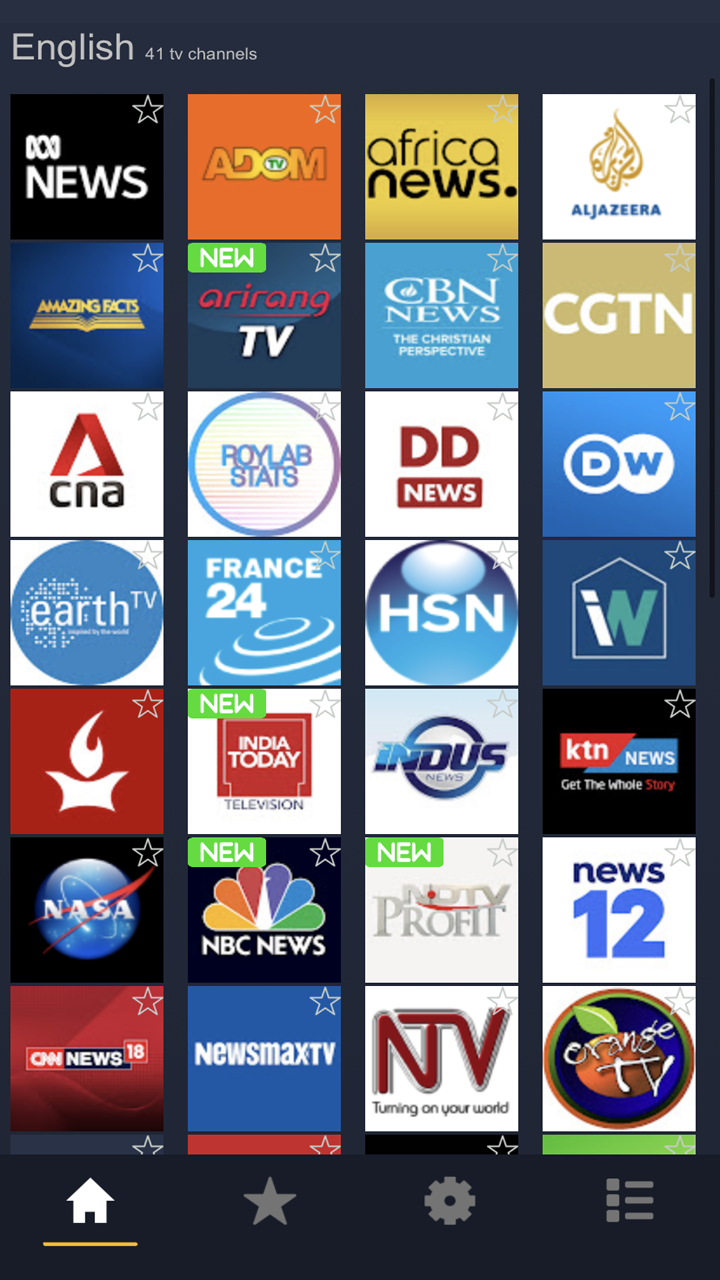This screenshot has width=720, height=1280.
Task: Open the HSN shopping channel
Action: [x=441, y=612]
